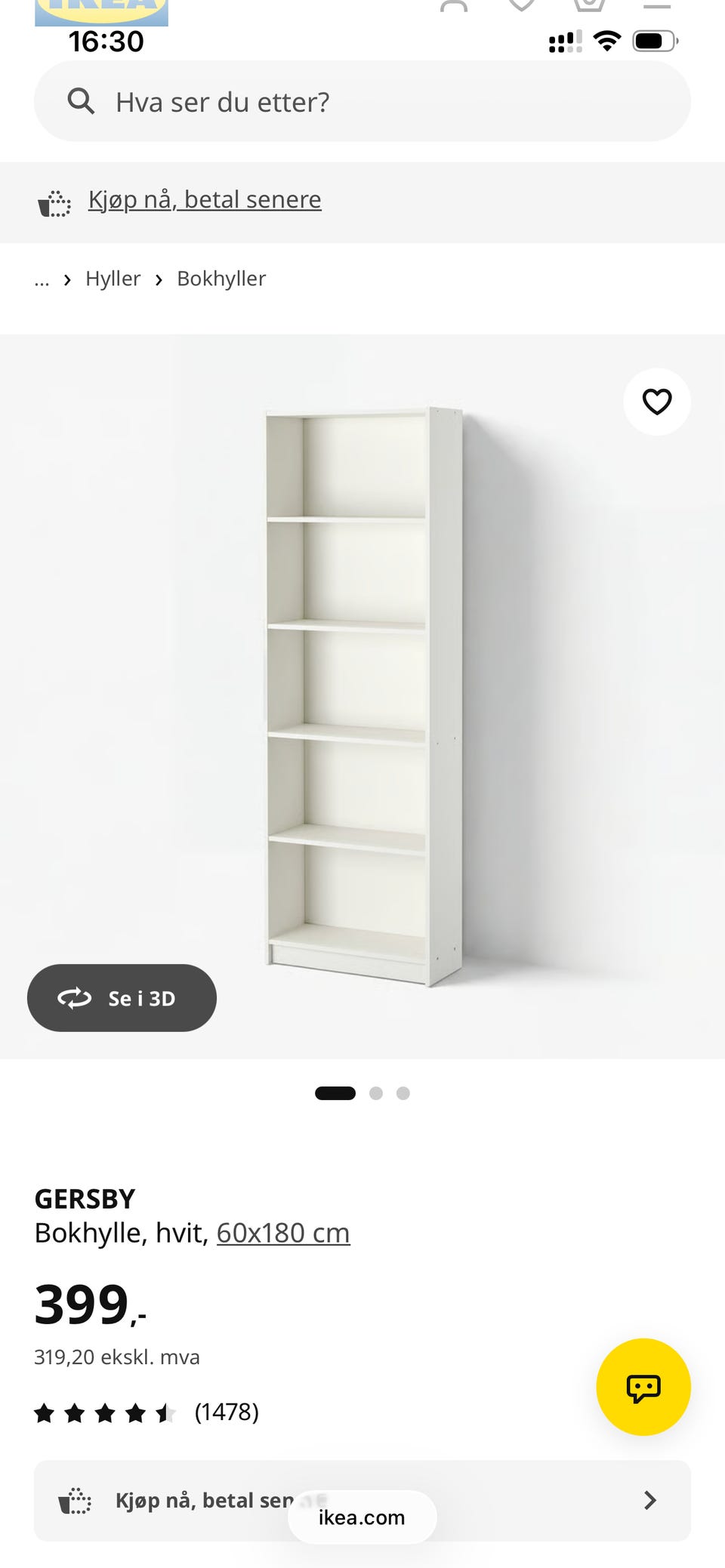Open the 60x180 cm size link
725x1568 pixels.
[283, 1233]
